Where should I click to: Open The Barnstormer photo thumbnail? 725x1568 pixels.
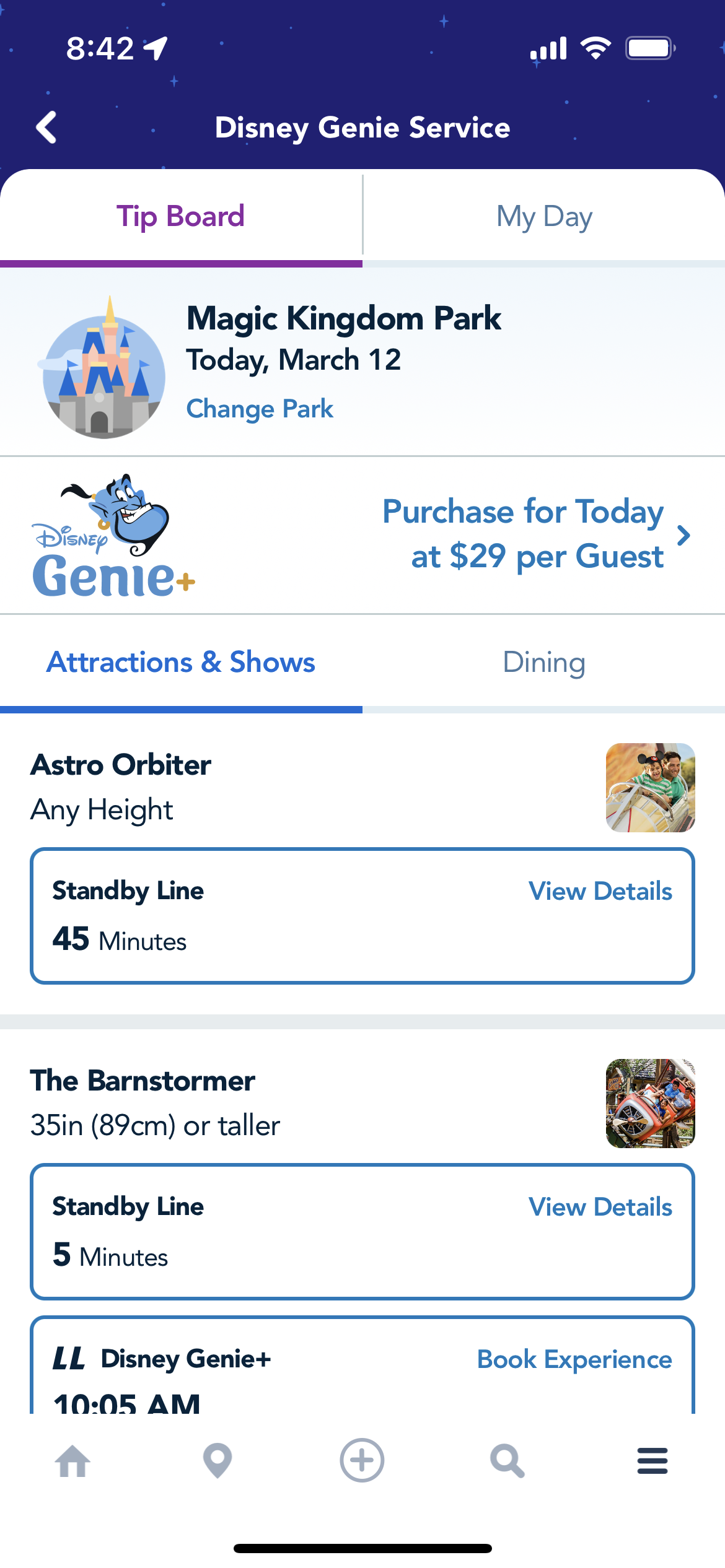click(x=650, y=1103)
